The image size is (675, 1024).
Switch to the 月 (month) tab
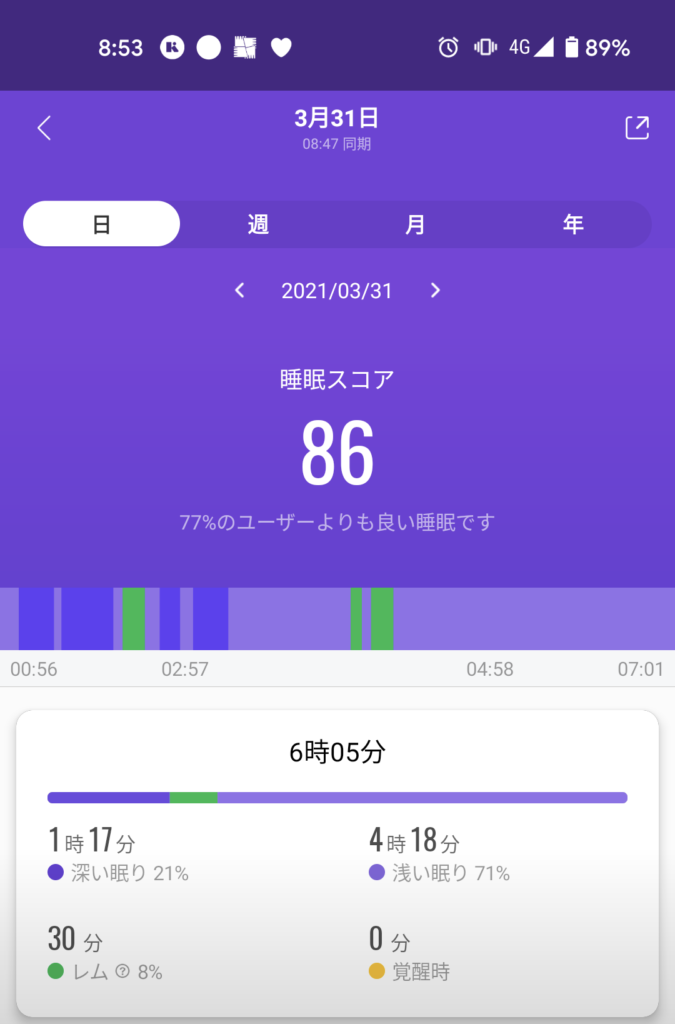point(415,224)
